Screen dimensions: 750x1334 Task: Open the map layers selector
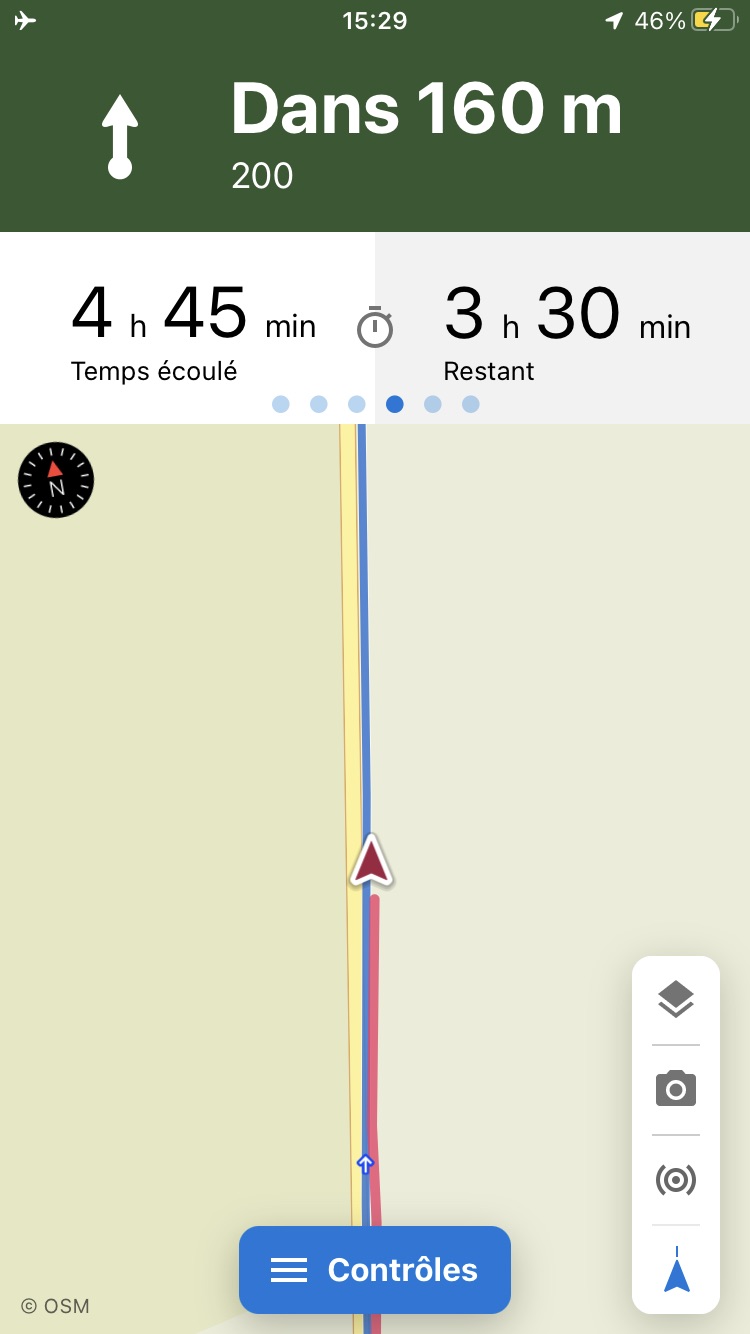pos(676,1000)
